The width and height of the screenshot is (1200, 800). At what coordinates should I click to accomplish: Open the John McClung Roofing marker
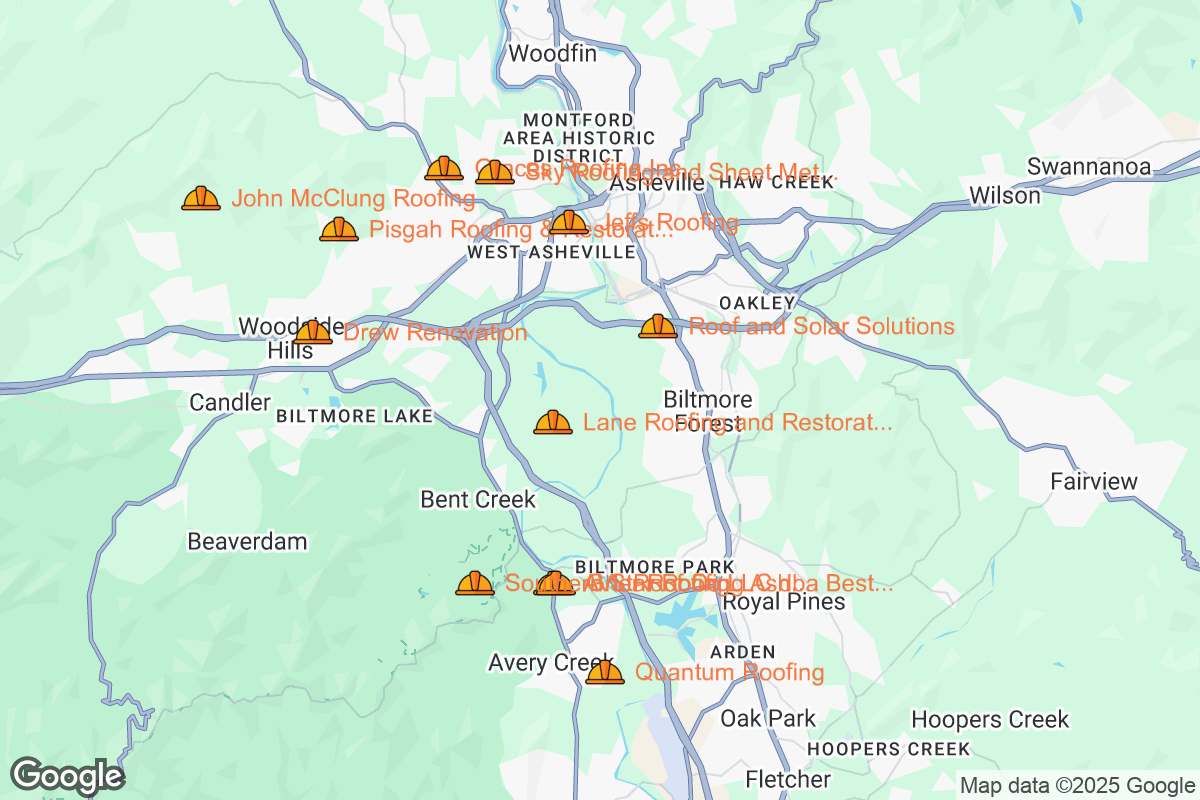coord(201,199)
